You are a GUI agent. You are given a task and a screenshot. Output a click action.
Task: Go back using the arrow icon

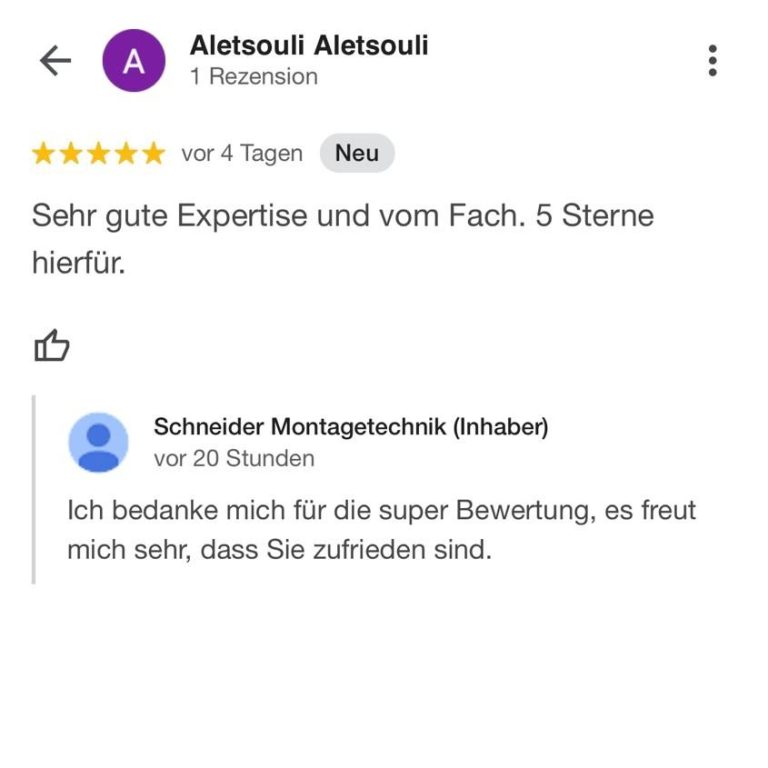(x=55, y=61)
